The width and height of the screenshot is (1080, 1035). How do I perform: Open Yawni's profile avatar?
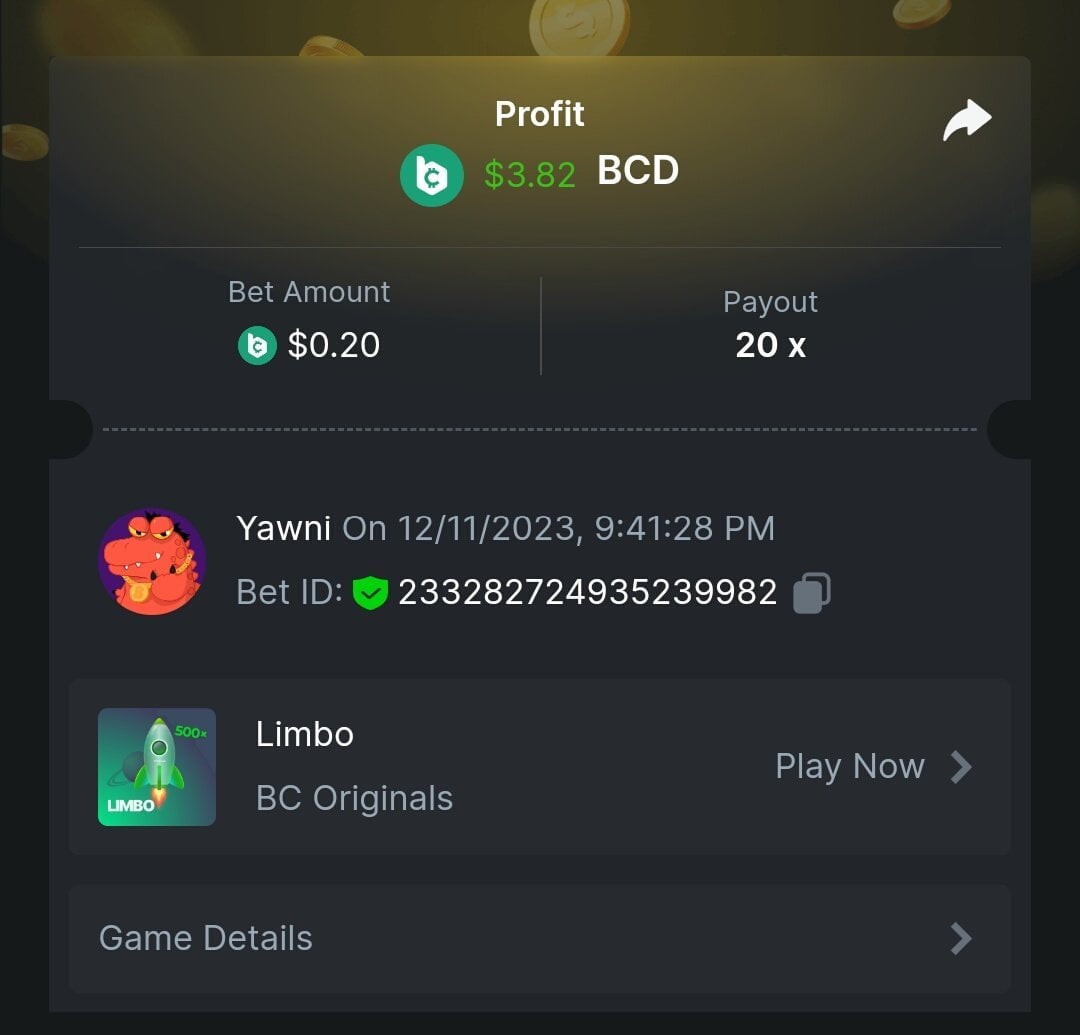(x=152, y=561)
